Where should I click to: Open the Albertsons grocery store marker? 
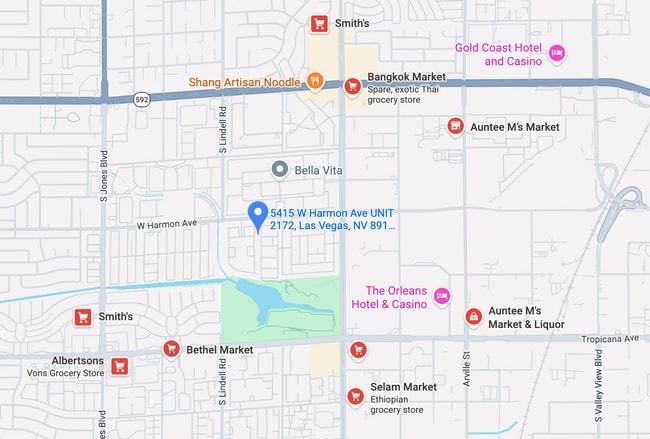tap(119, 366)
